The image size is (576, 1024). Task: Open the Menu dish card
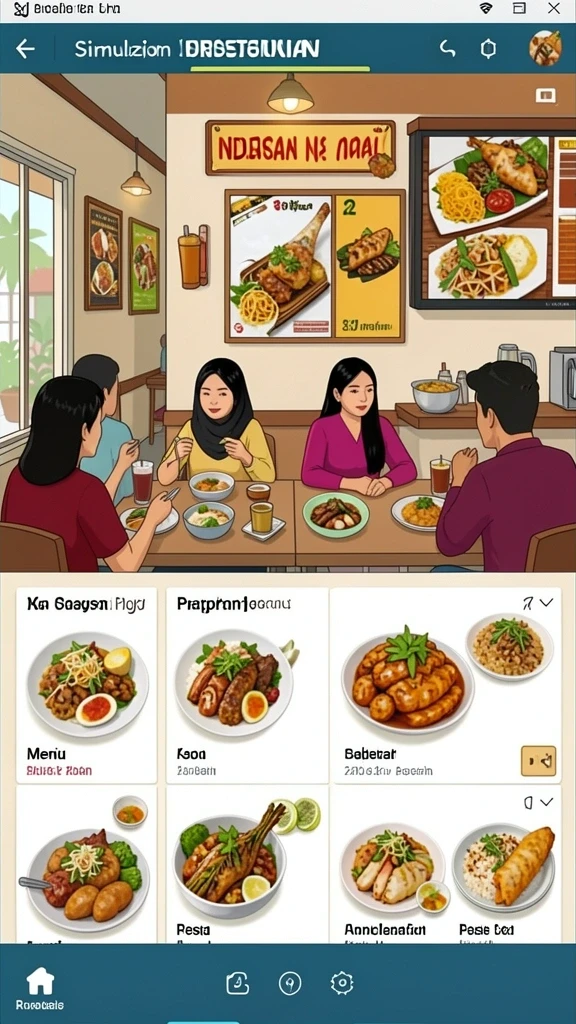(x=86, y=685)
